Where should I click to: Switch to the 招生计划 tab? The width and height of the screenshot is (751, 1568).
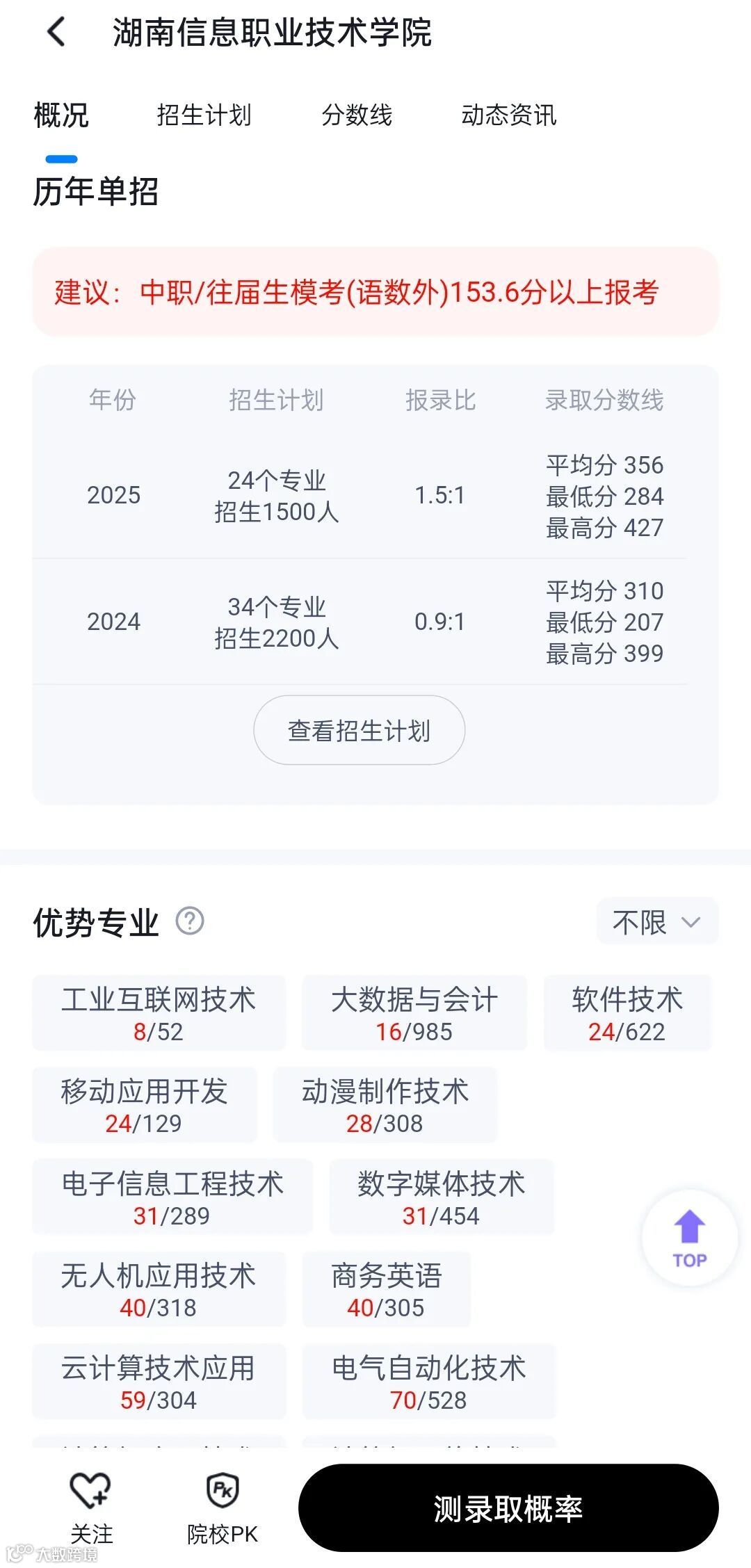[204, 115]
